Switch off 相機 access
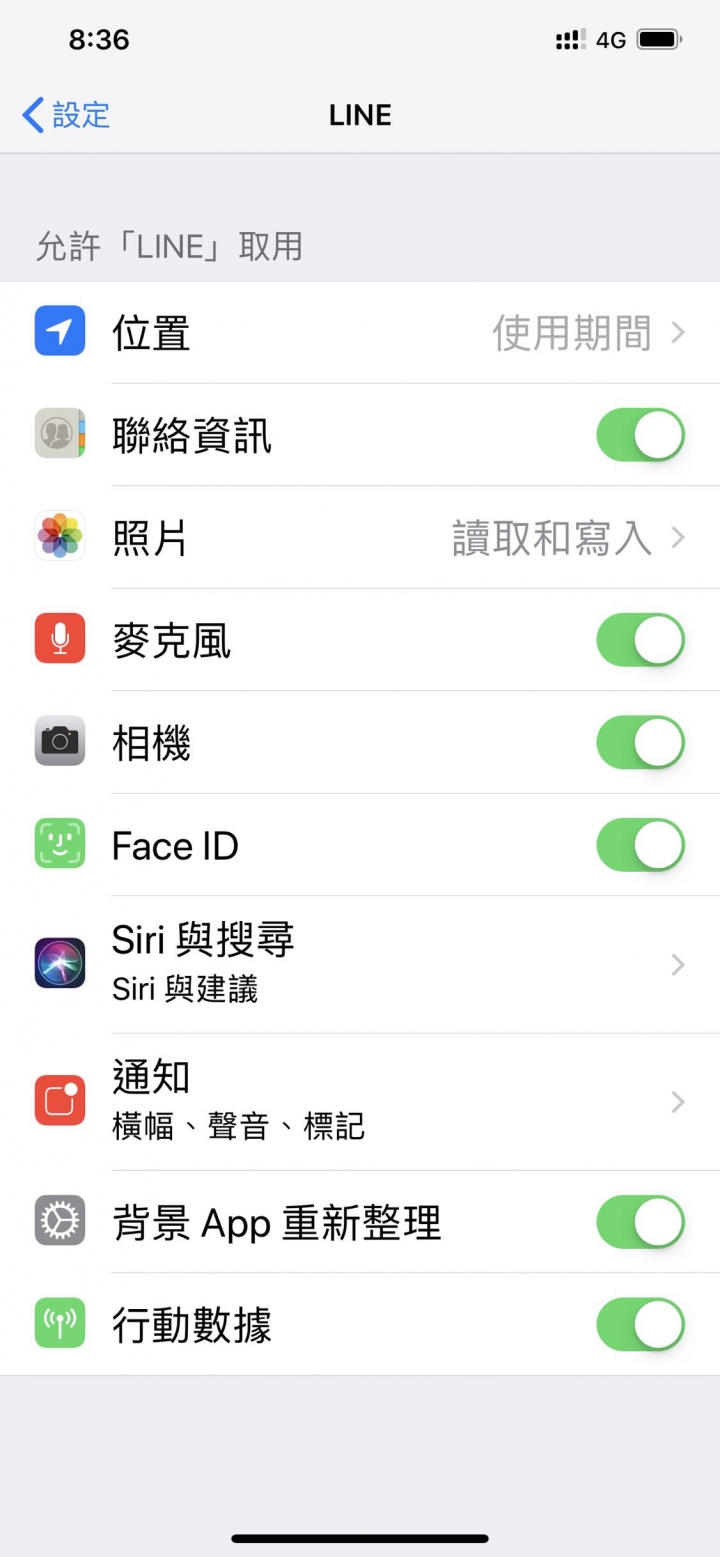This screenshot has width=720, height=1557. [x=640, y=743]
